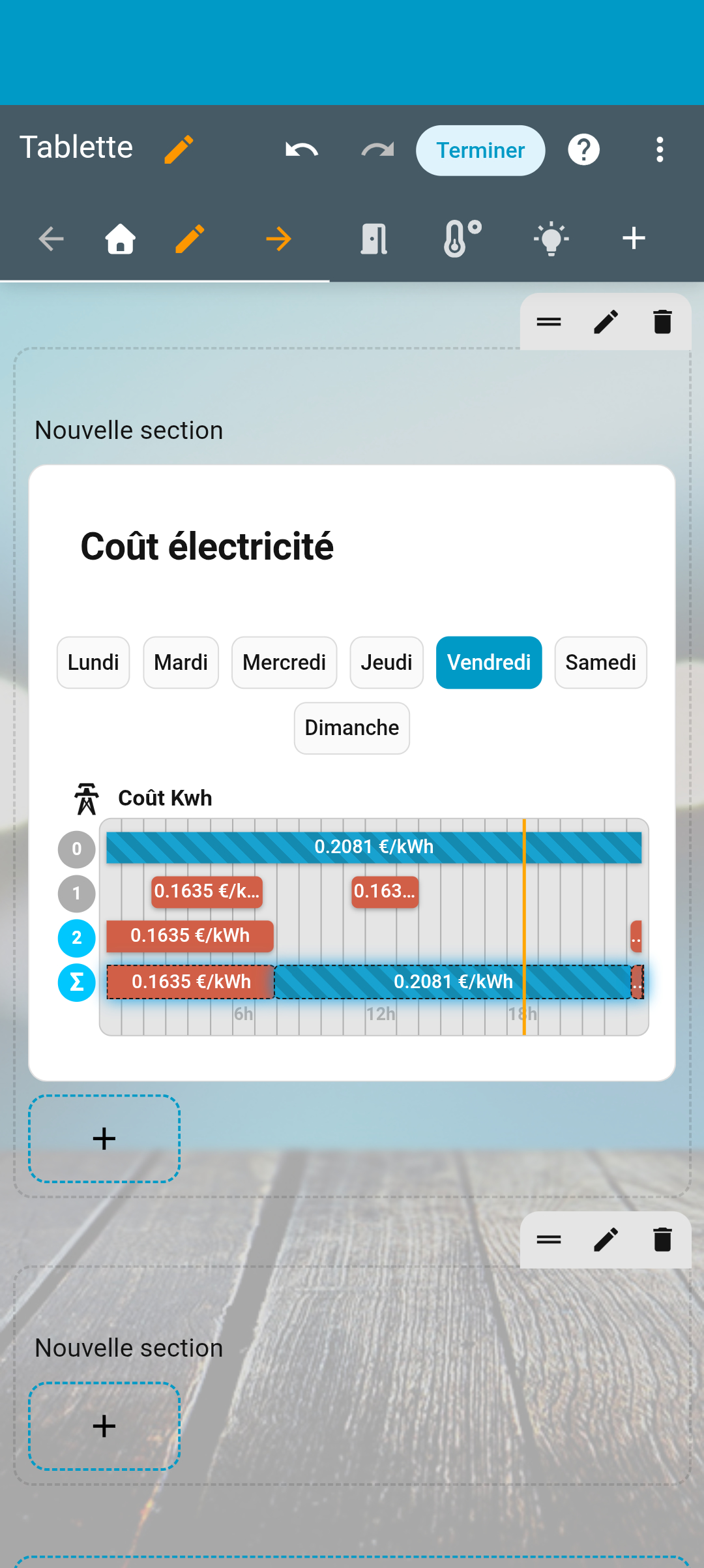Add a new view with plus

[634, 239]
